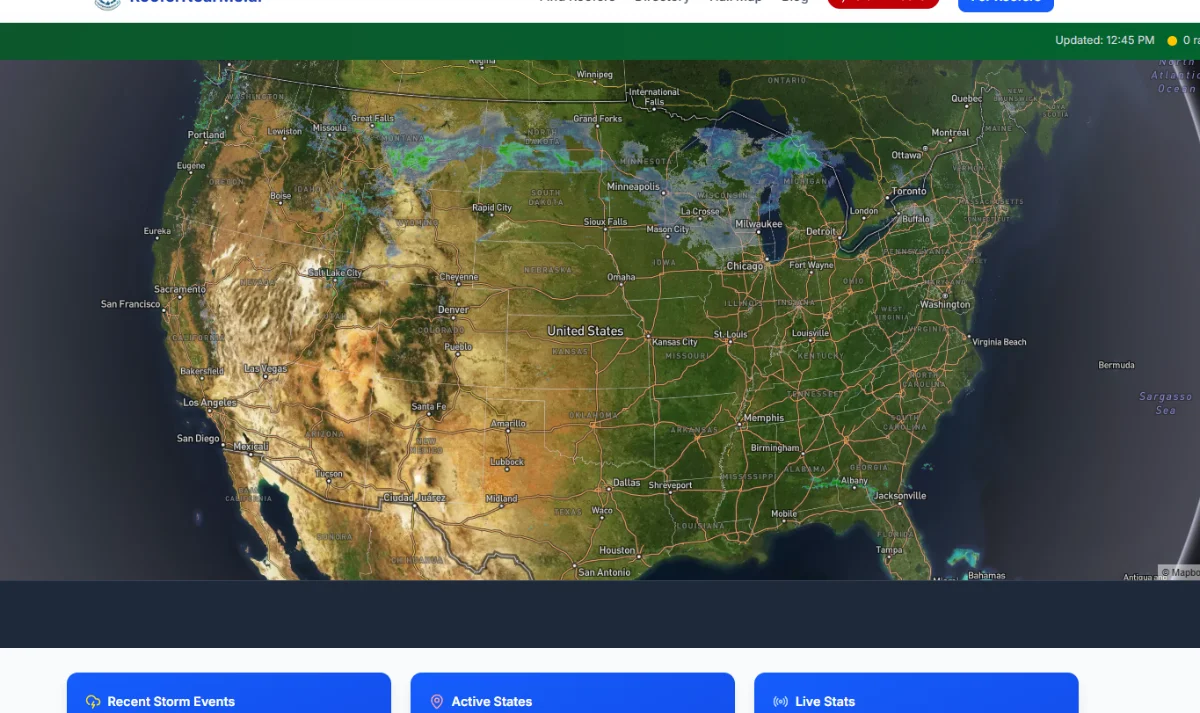Tap the red button in header

click(883, 3)
